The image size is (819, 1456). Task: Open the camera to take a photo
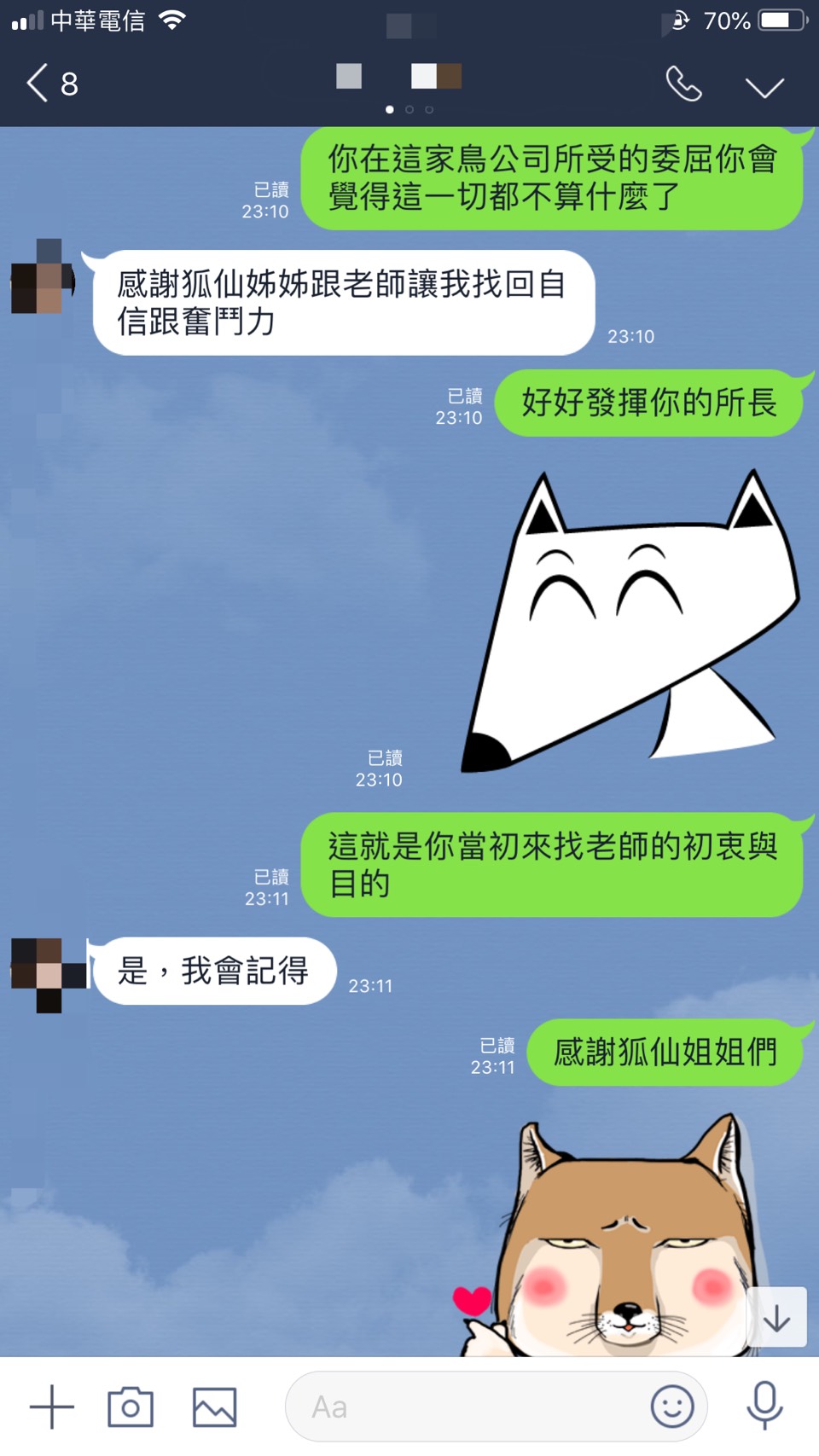[131, 1407]
